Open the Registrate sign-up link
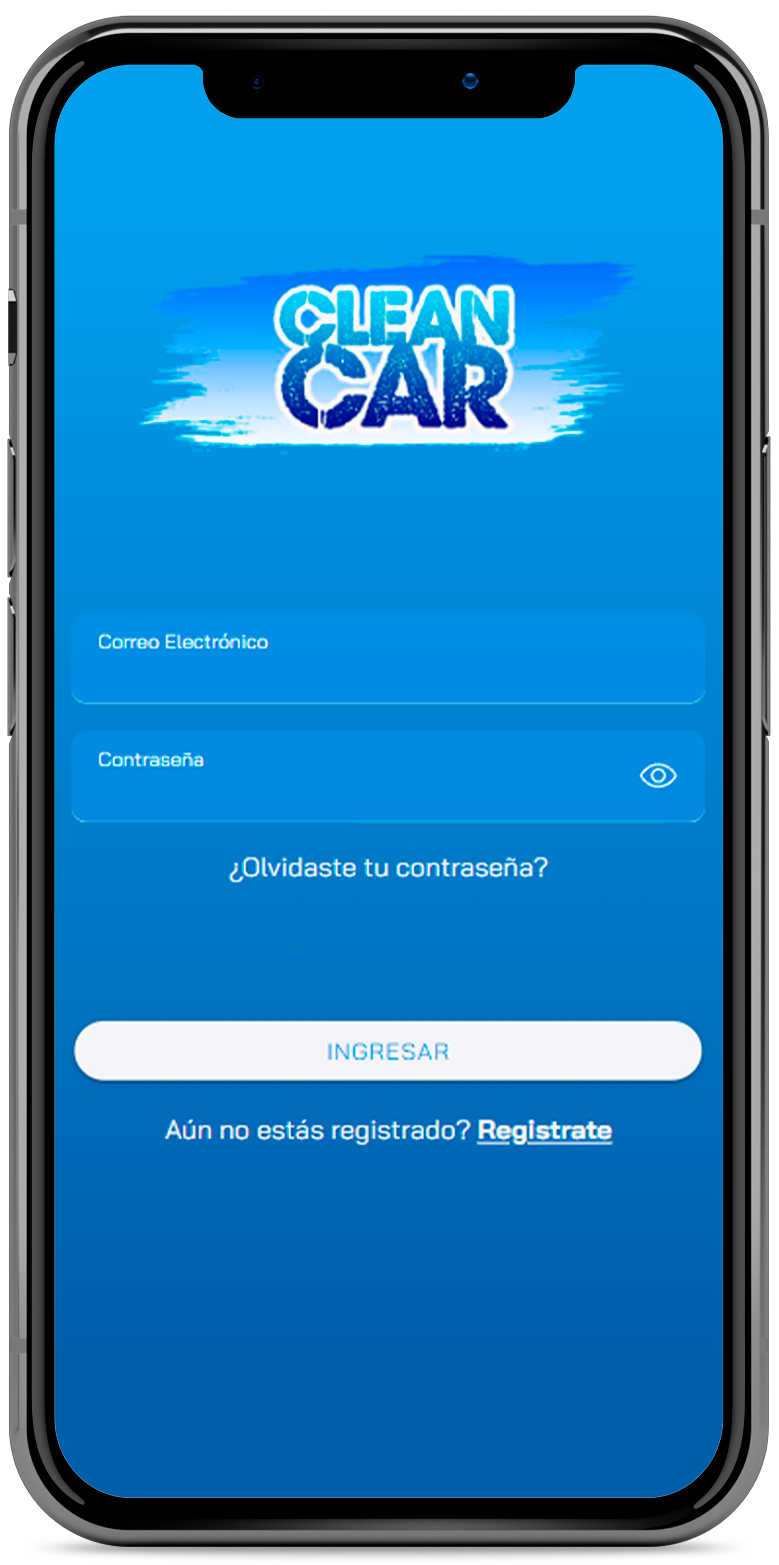Viewport: 779px width, 1565px height. 544,1131
